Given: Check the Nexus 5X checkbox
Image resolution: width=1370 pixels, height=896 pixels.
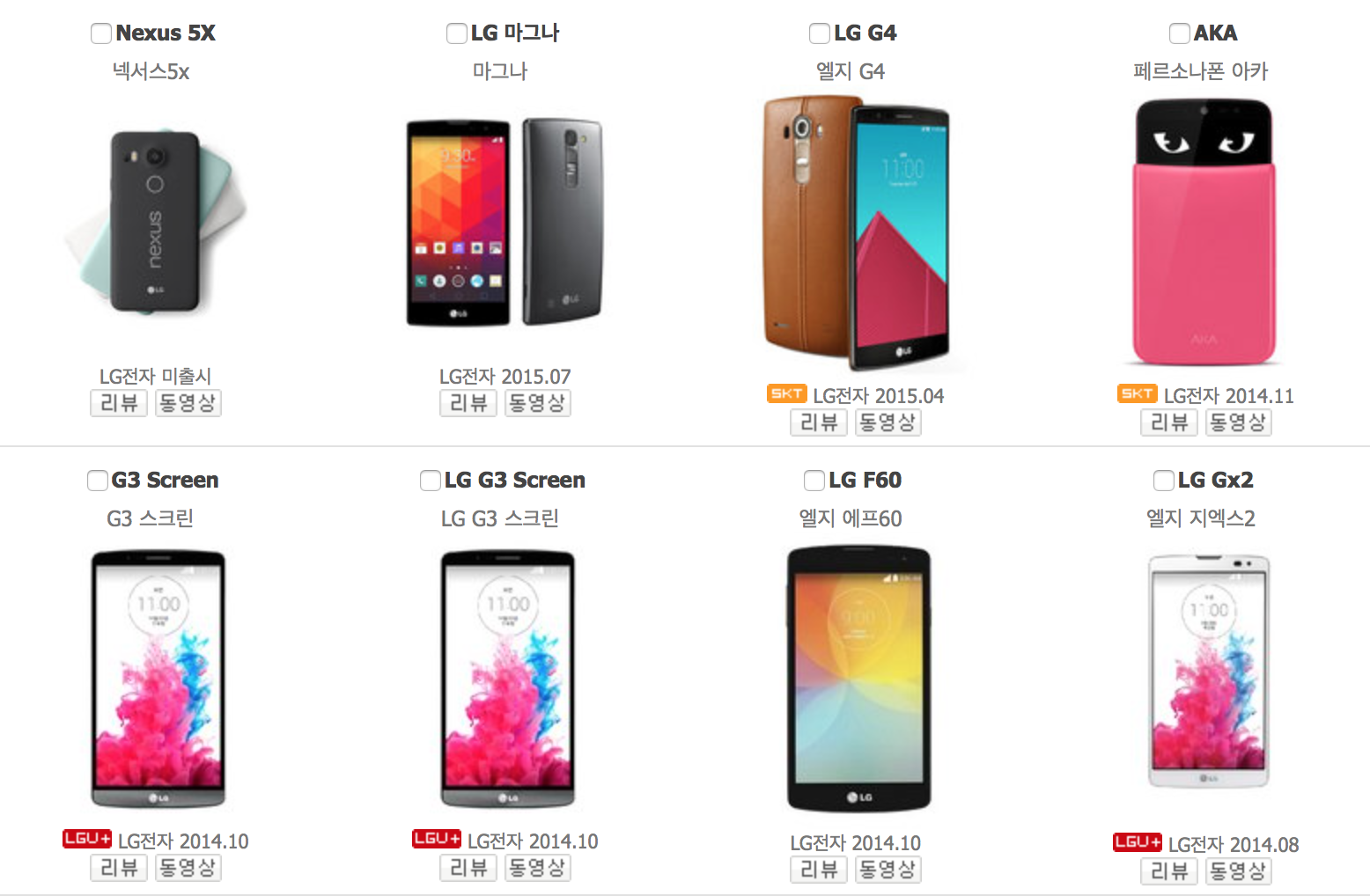Looking at the screenshot, I should (101, 33).
